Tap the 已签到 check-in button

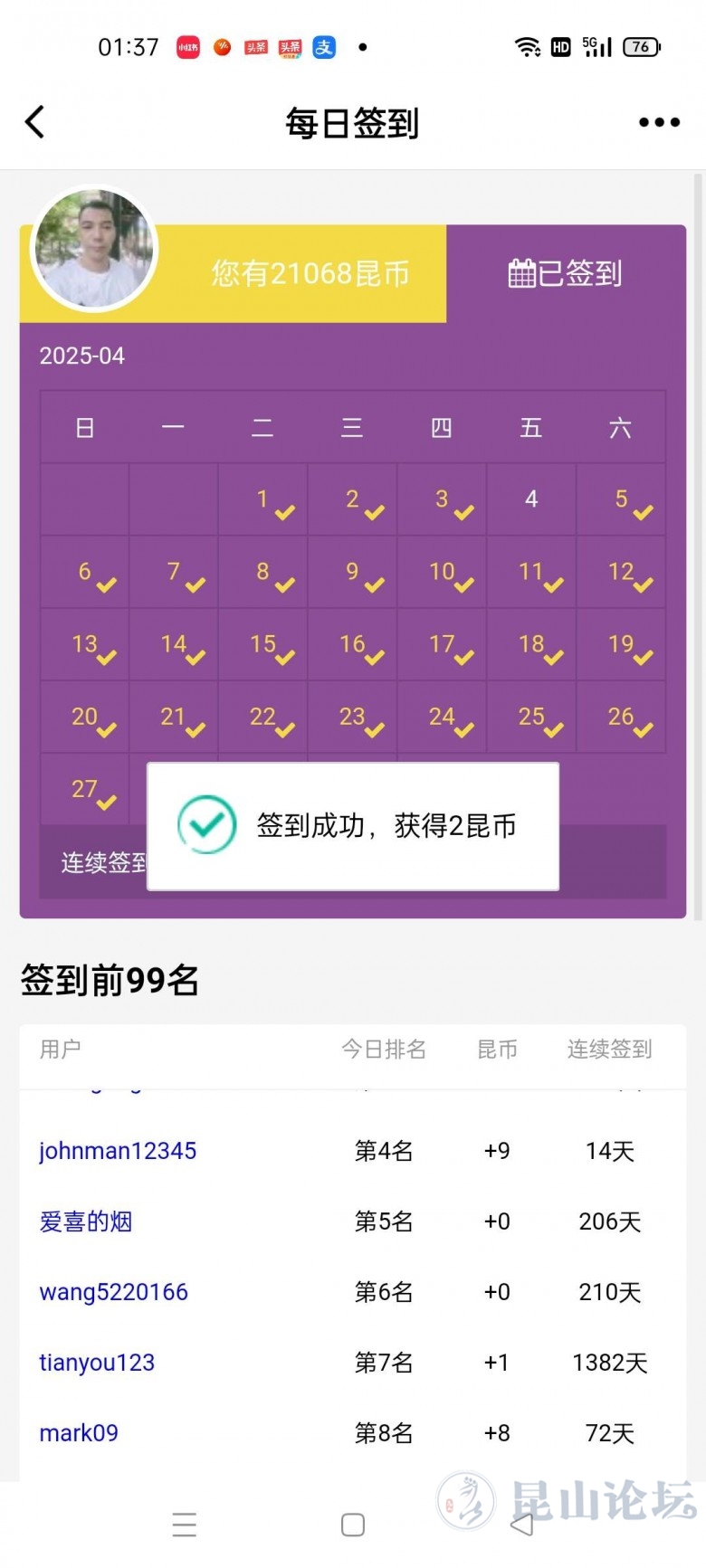[566, 273]
